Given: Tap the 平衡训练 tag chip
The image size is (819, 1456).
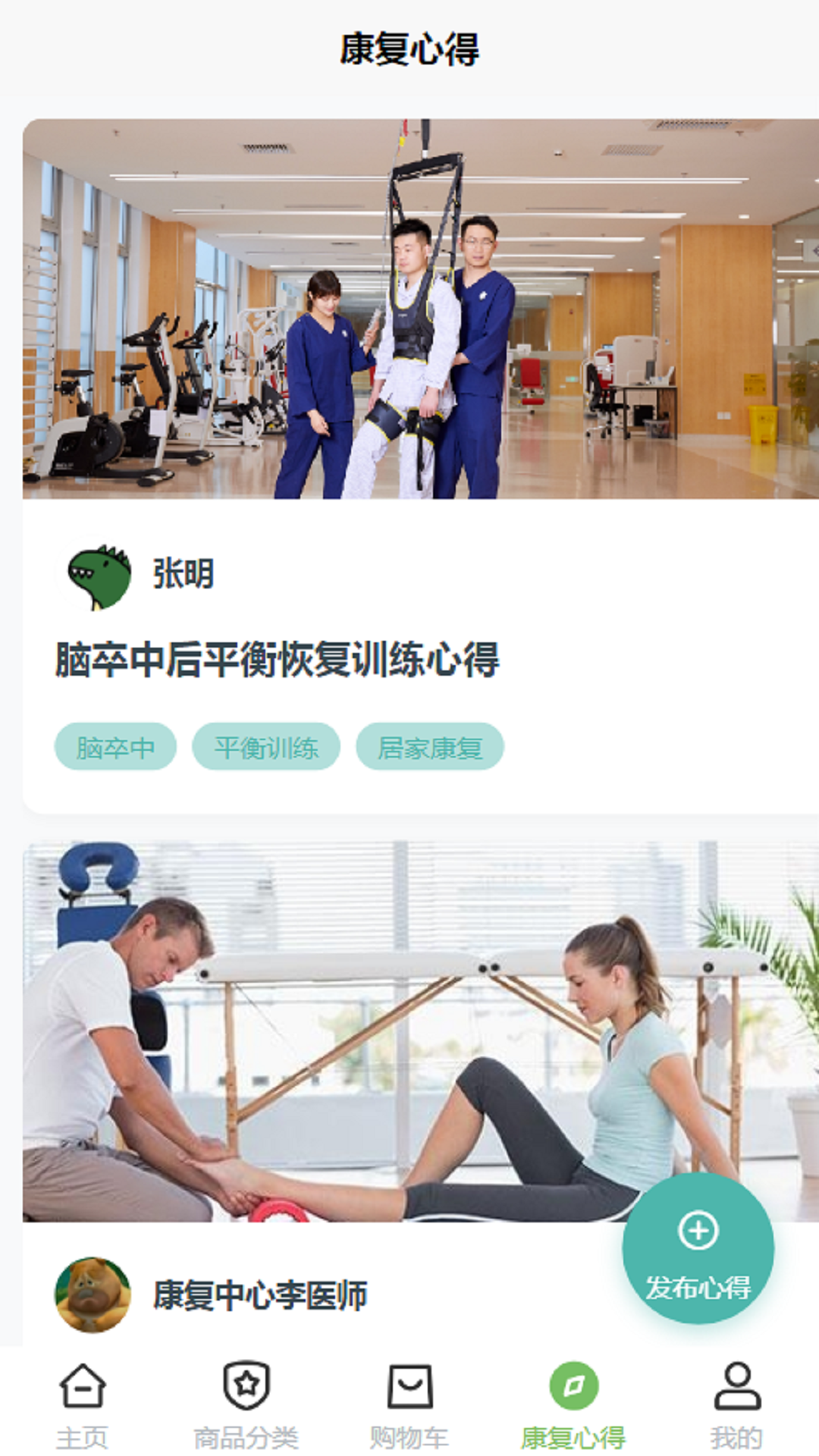Looking at the screenshot, I should tap(265, 747).
